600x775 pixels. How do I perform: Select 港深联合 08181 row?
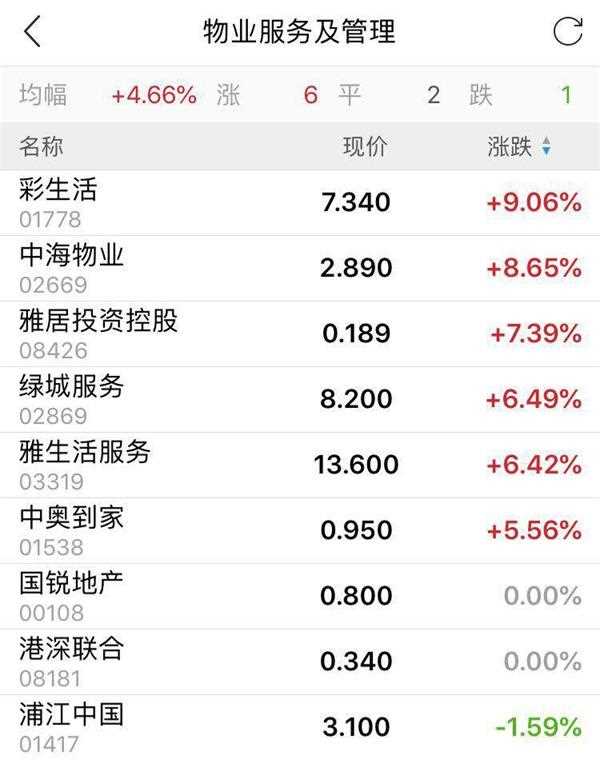click(x=300, y=661)
